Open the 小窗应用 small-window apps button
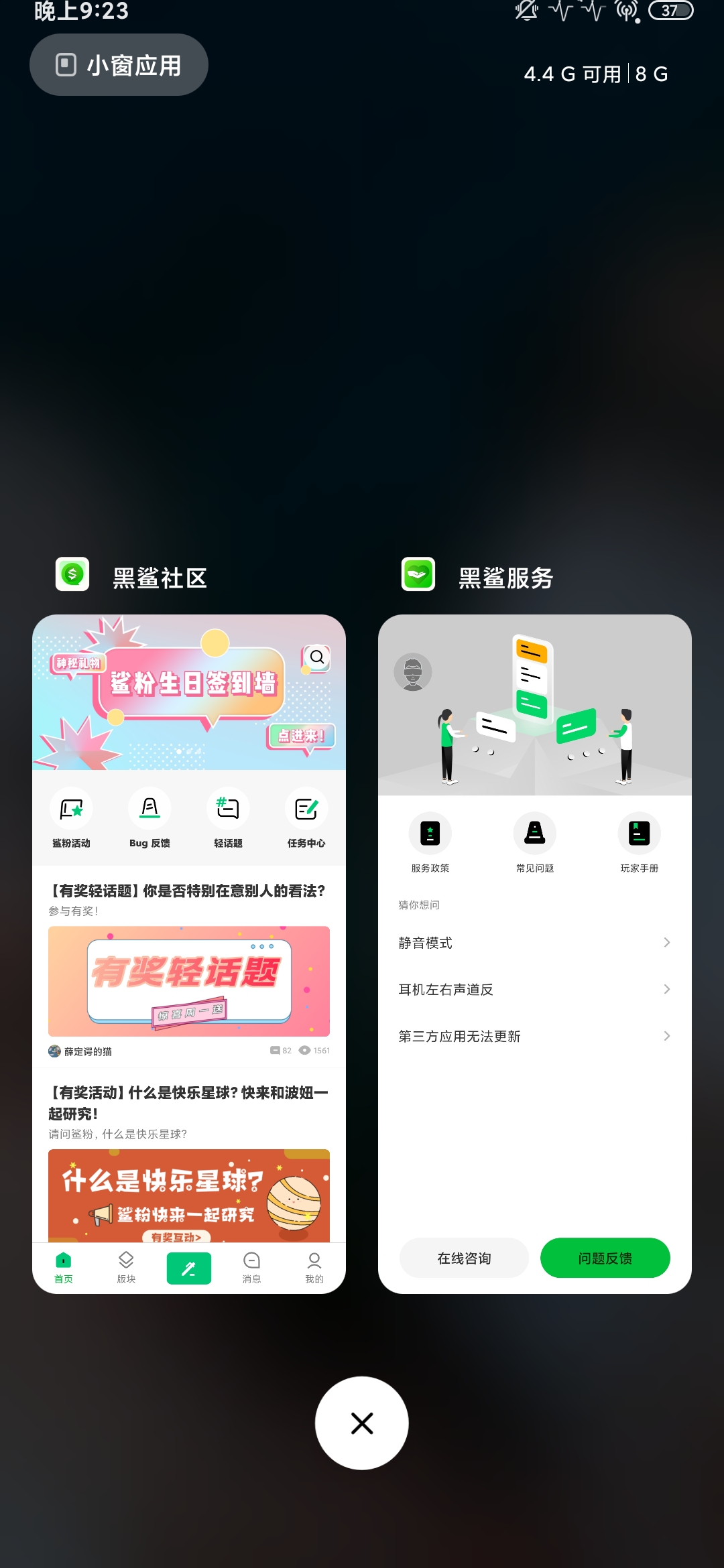This screenshot has height=1568, width=724. [x=119, y=65]
